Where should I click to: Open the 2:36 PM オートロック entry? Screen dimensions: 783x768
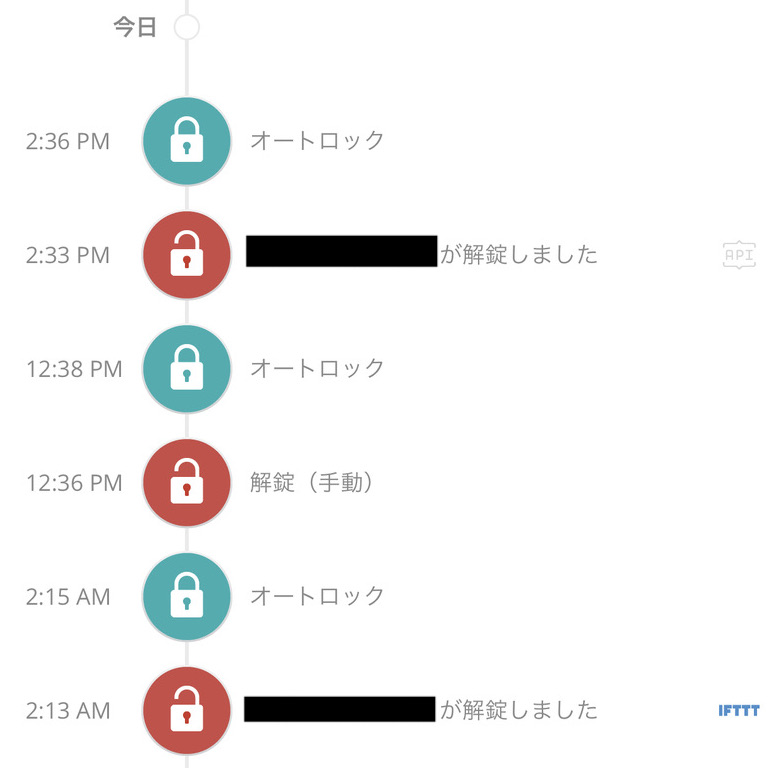point(316,141)
